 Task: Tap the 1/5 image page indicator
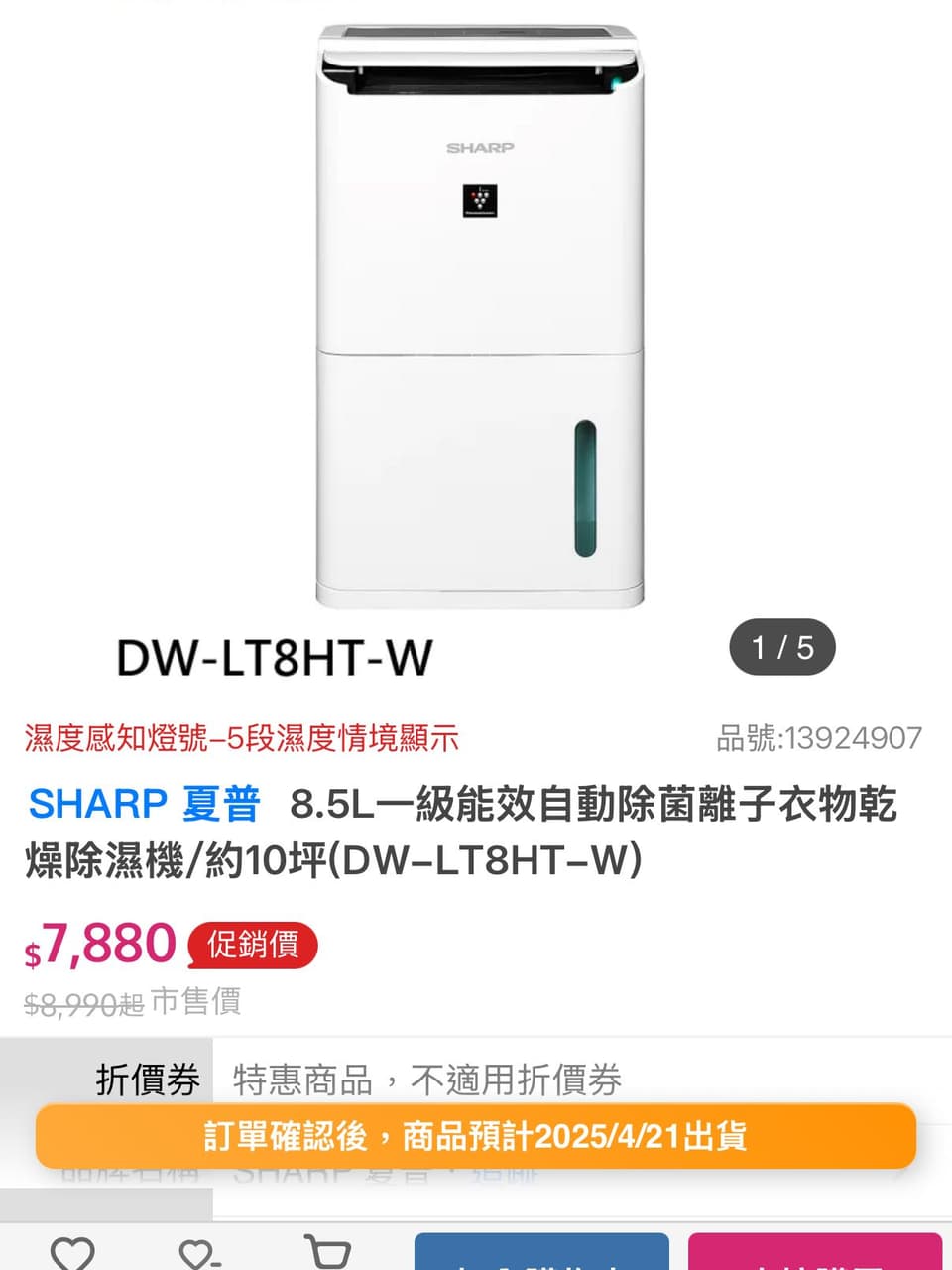[x=782, y=648]
